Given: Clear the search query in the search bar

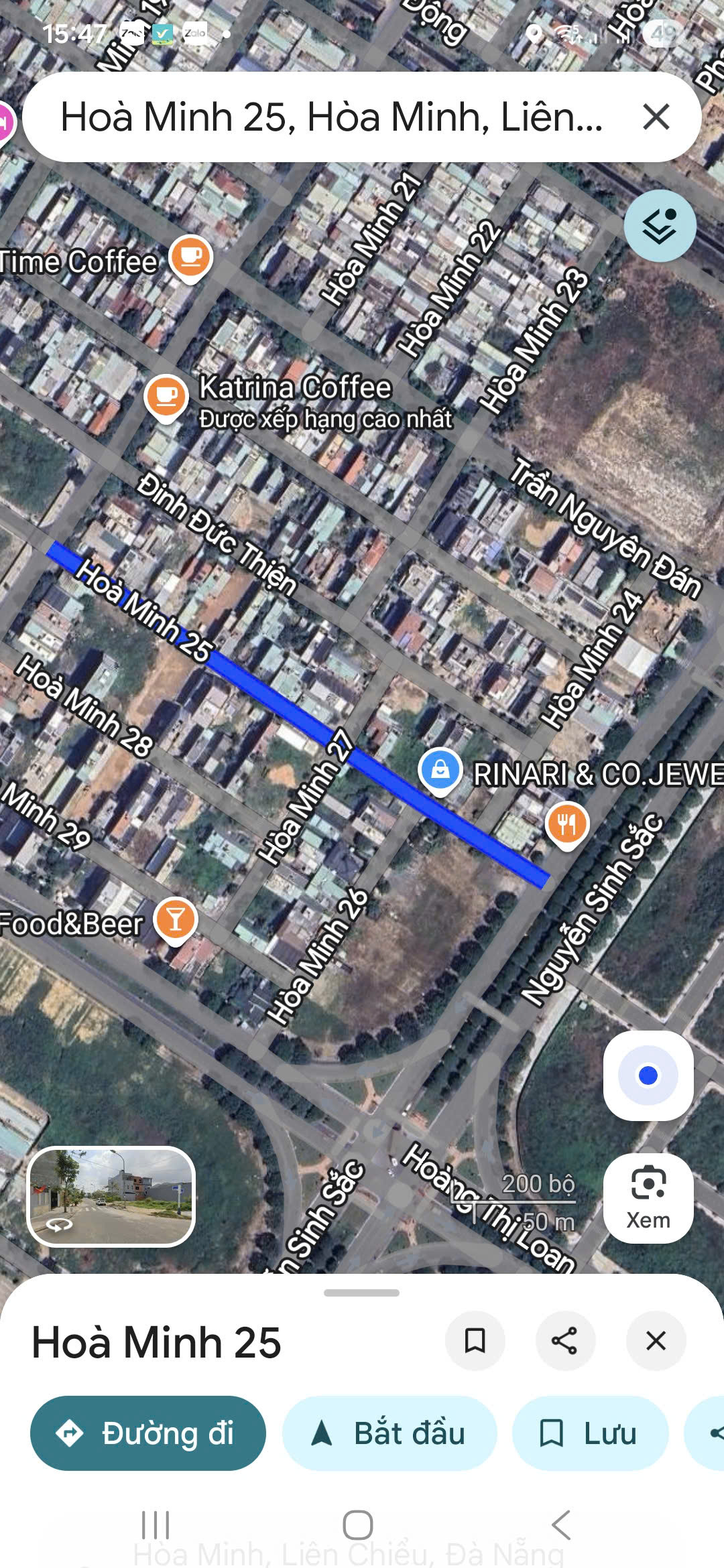Looking at the screenshot, I should [x=656, y=117].
